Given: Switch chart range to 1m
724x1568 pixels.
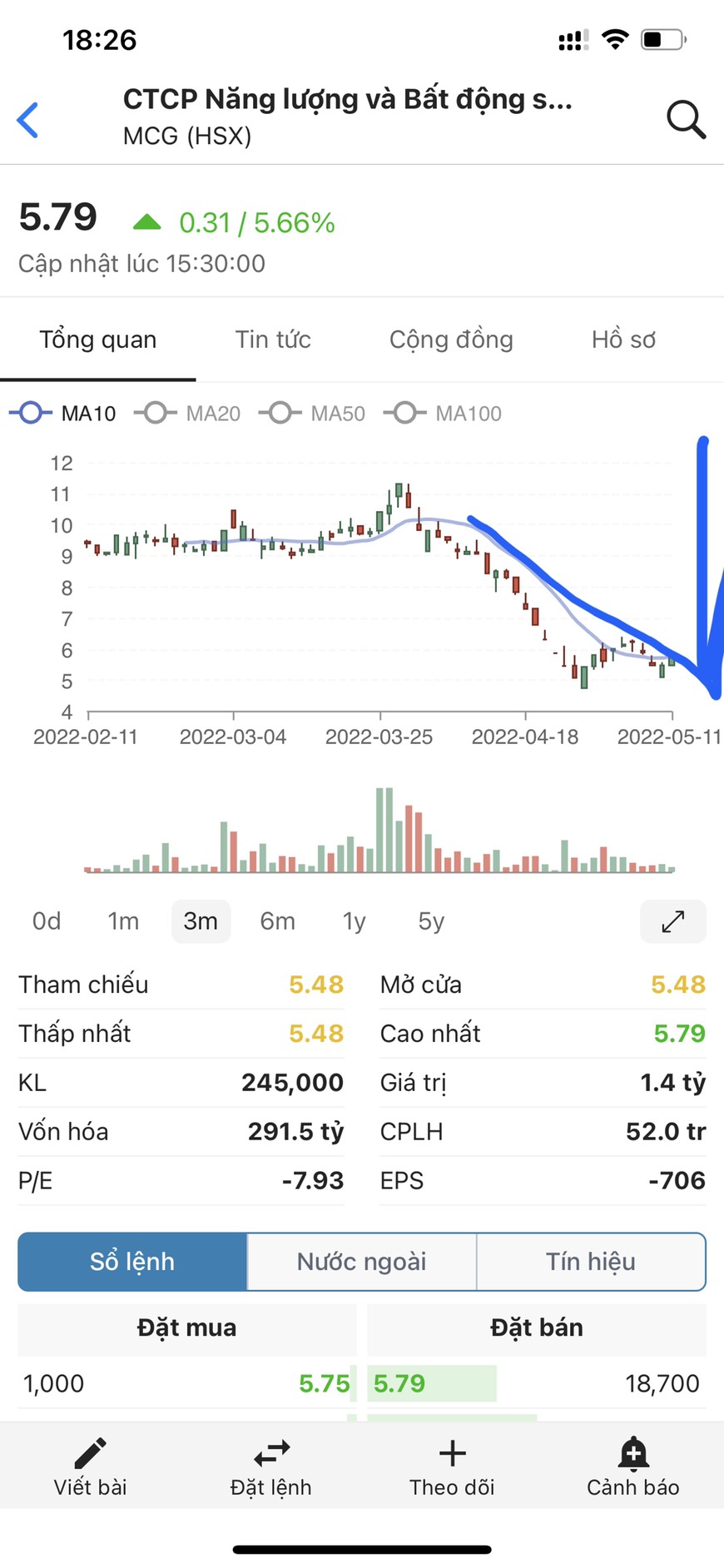Looking at the screenshot, I should point(123,921).
